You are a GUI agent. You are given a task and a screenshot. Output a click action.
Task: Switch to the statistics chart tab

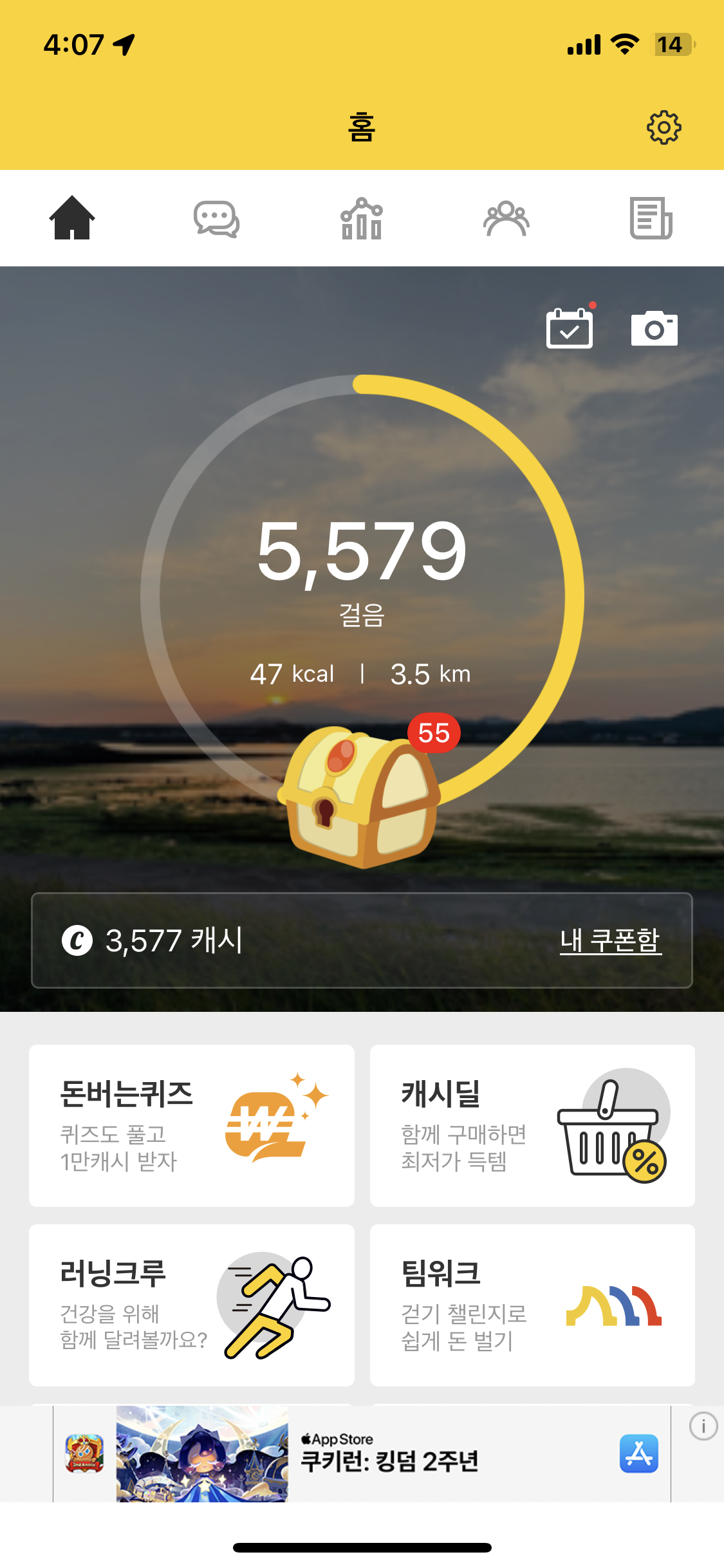(362, 219)
